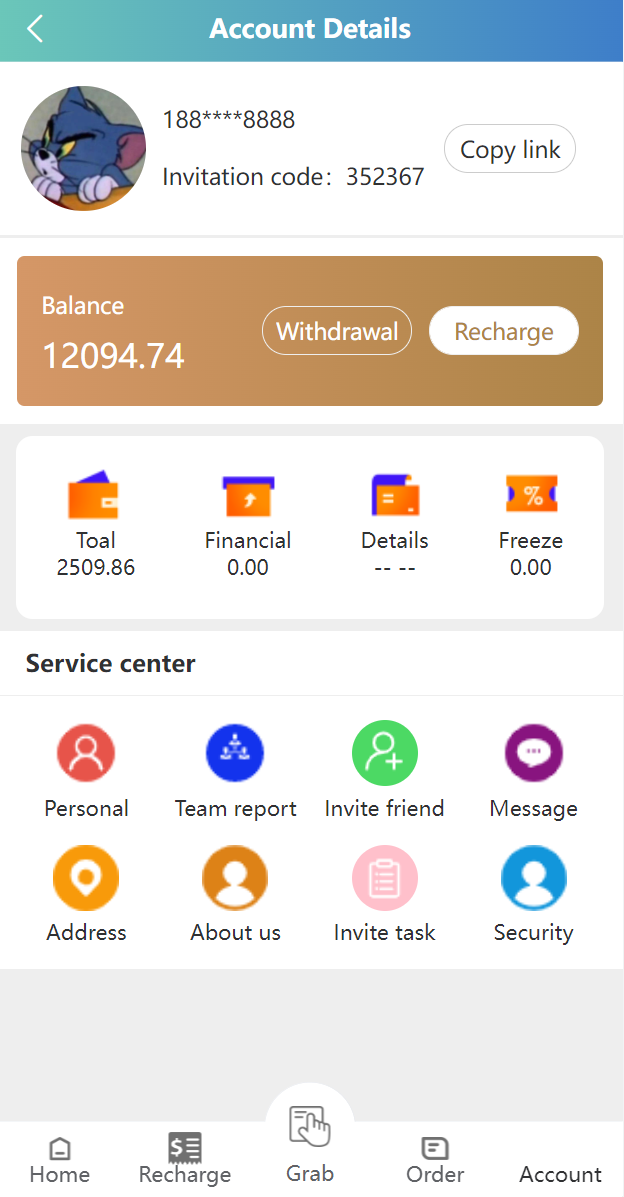Go back using the header arrow
Screen dimensions: 624x1197
point(35,29)
